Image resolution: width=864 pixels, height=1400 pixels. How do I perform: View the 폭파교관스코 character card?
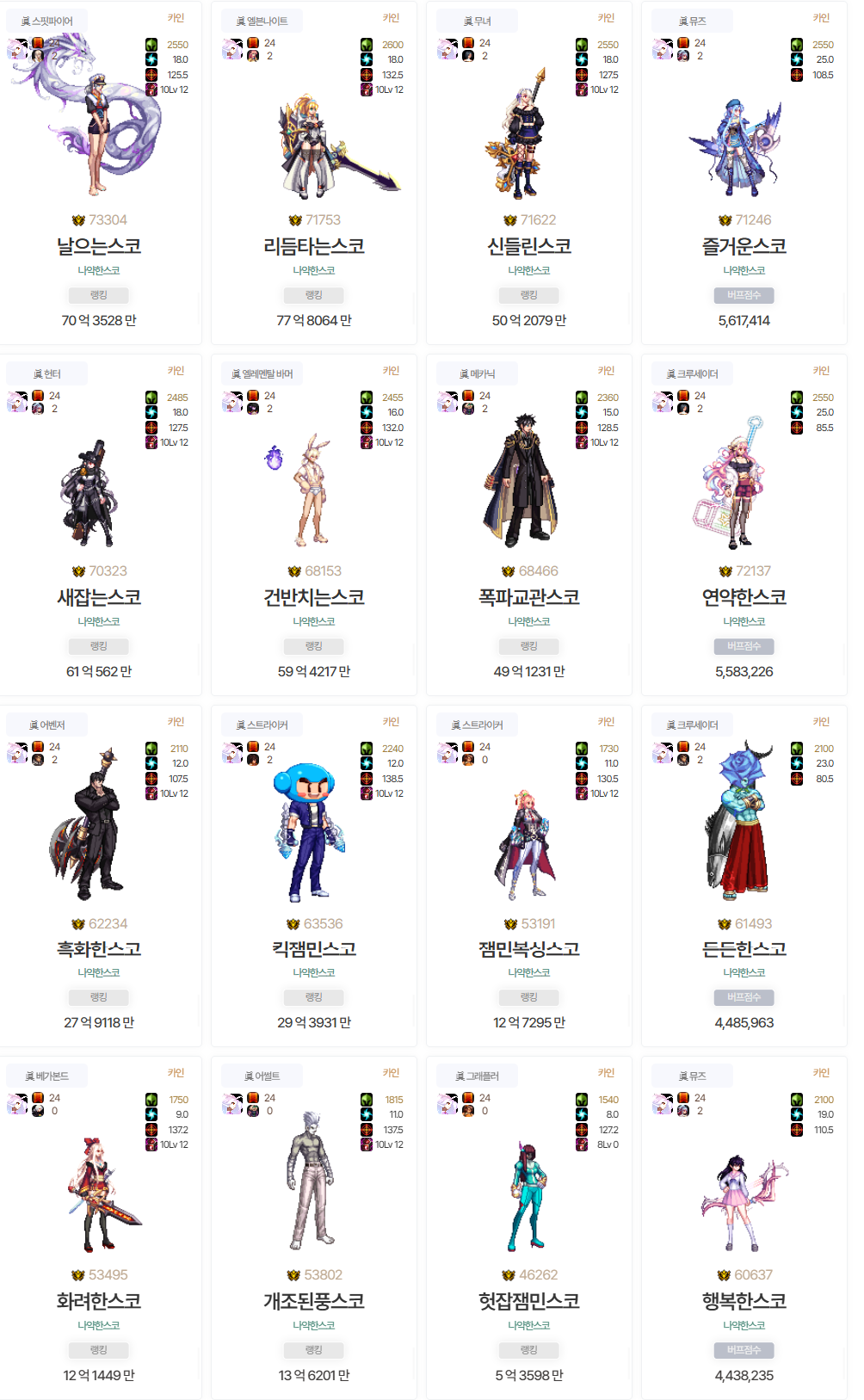click(529, 525)
